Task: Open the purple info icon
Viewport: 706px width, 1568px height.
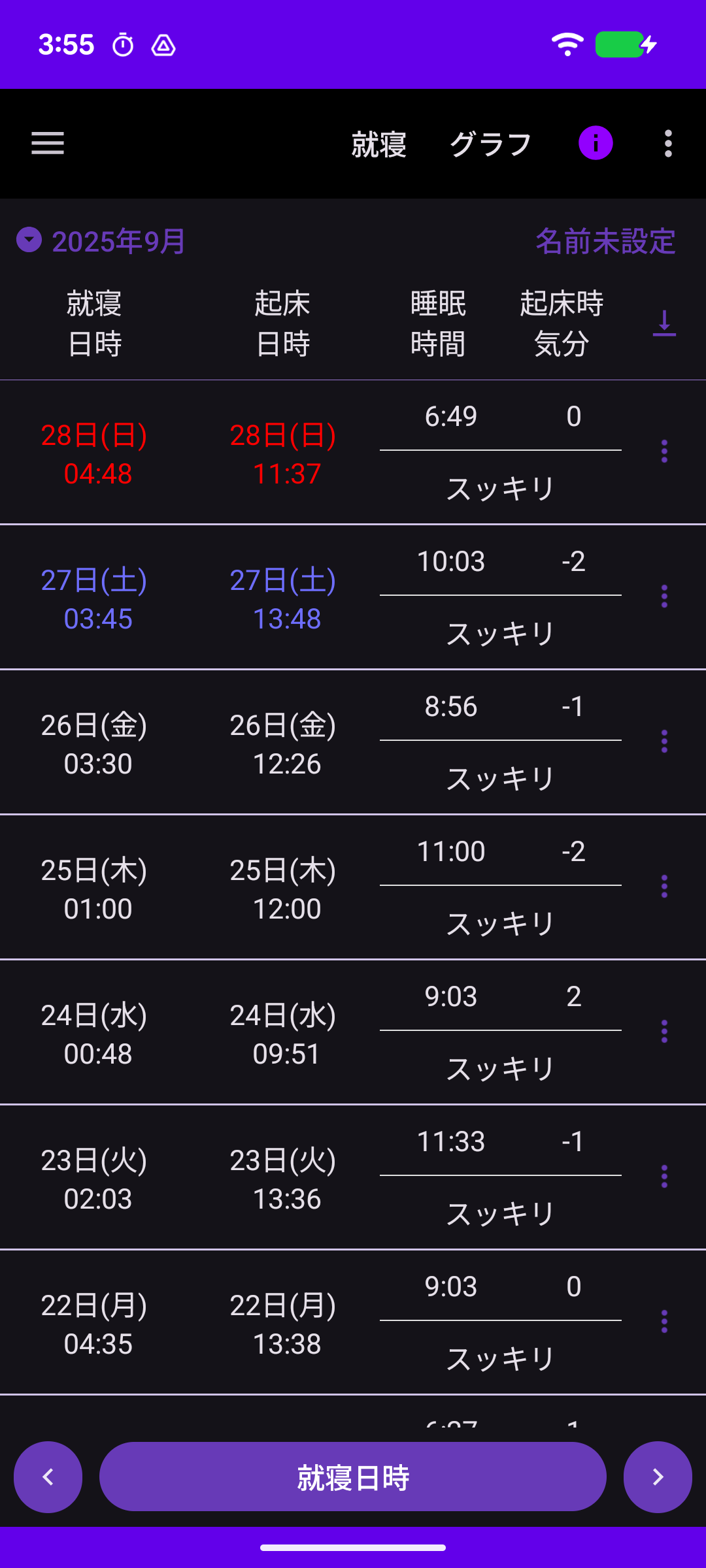Action: (x=596, y=143)
